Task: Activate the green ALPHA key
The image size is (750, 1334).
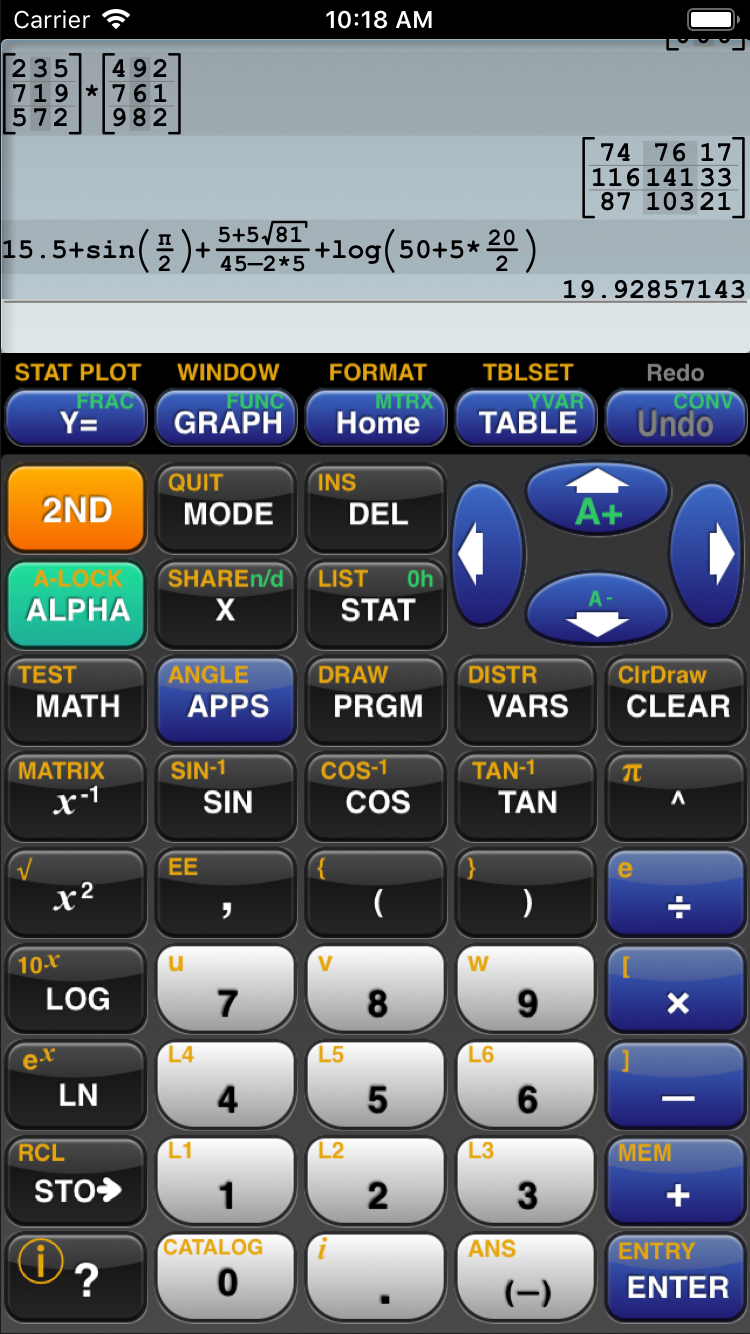Action: click(76, 604)
